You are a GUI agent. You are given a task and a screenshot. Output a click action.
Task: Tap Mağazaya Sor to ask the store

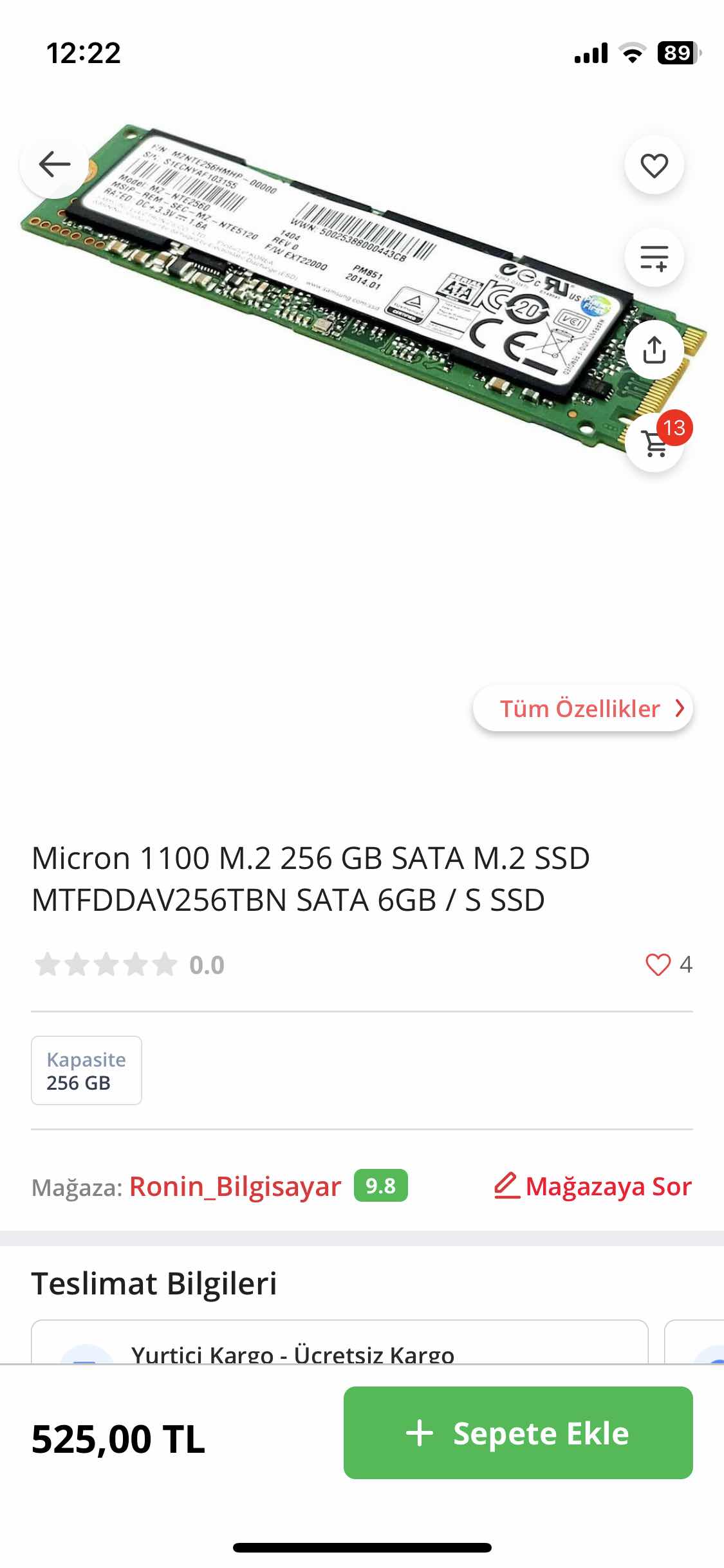pos(593,1186)
